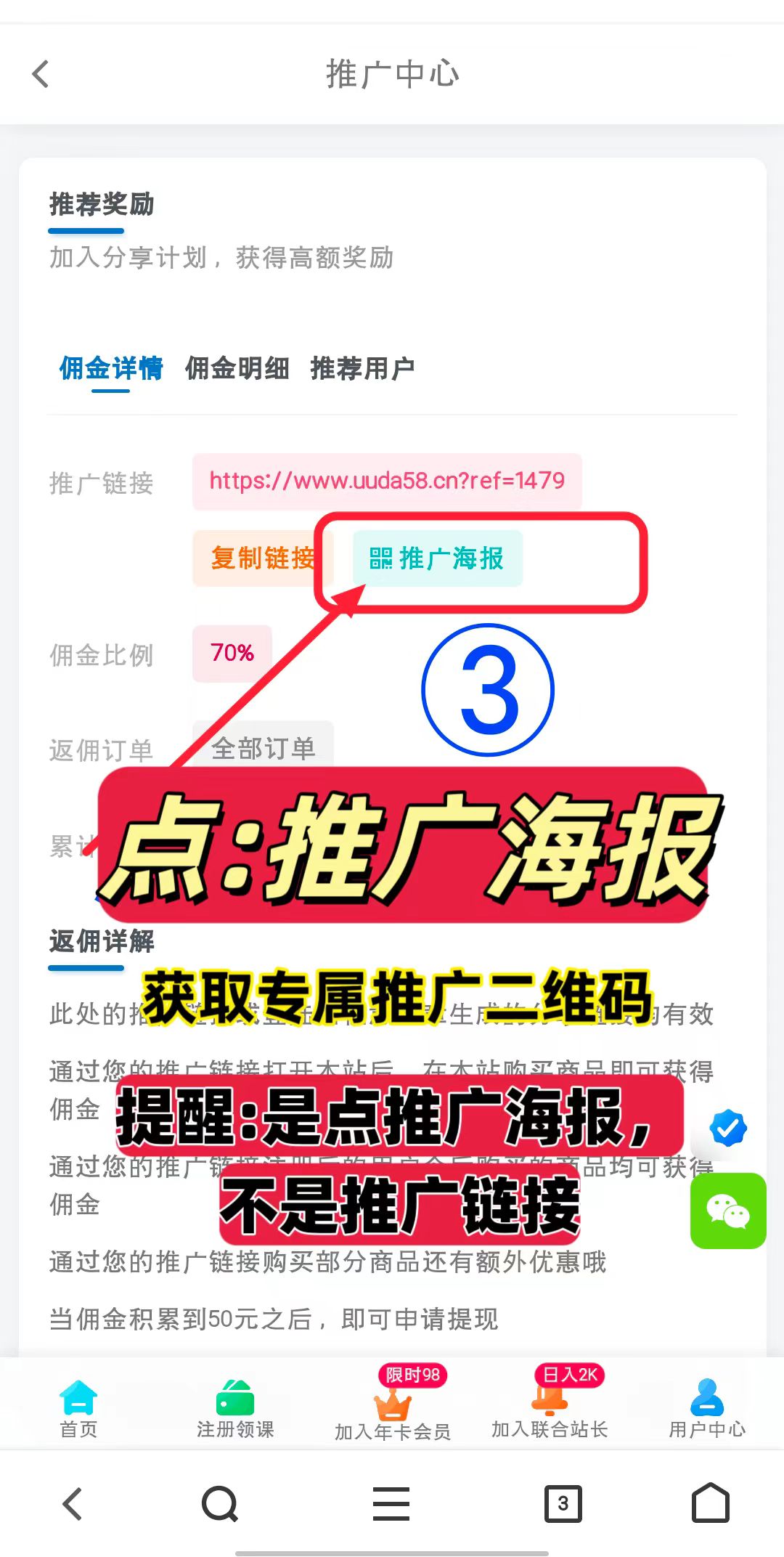Open the 推广海报 QR poster
784x1557 pixels.
pyautogui.click(x=437, y=558)
